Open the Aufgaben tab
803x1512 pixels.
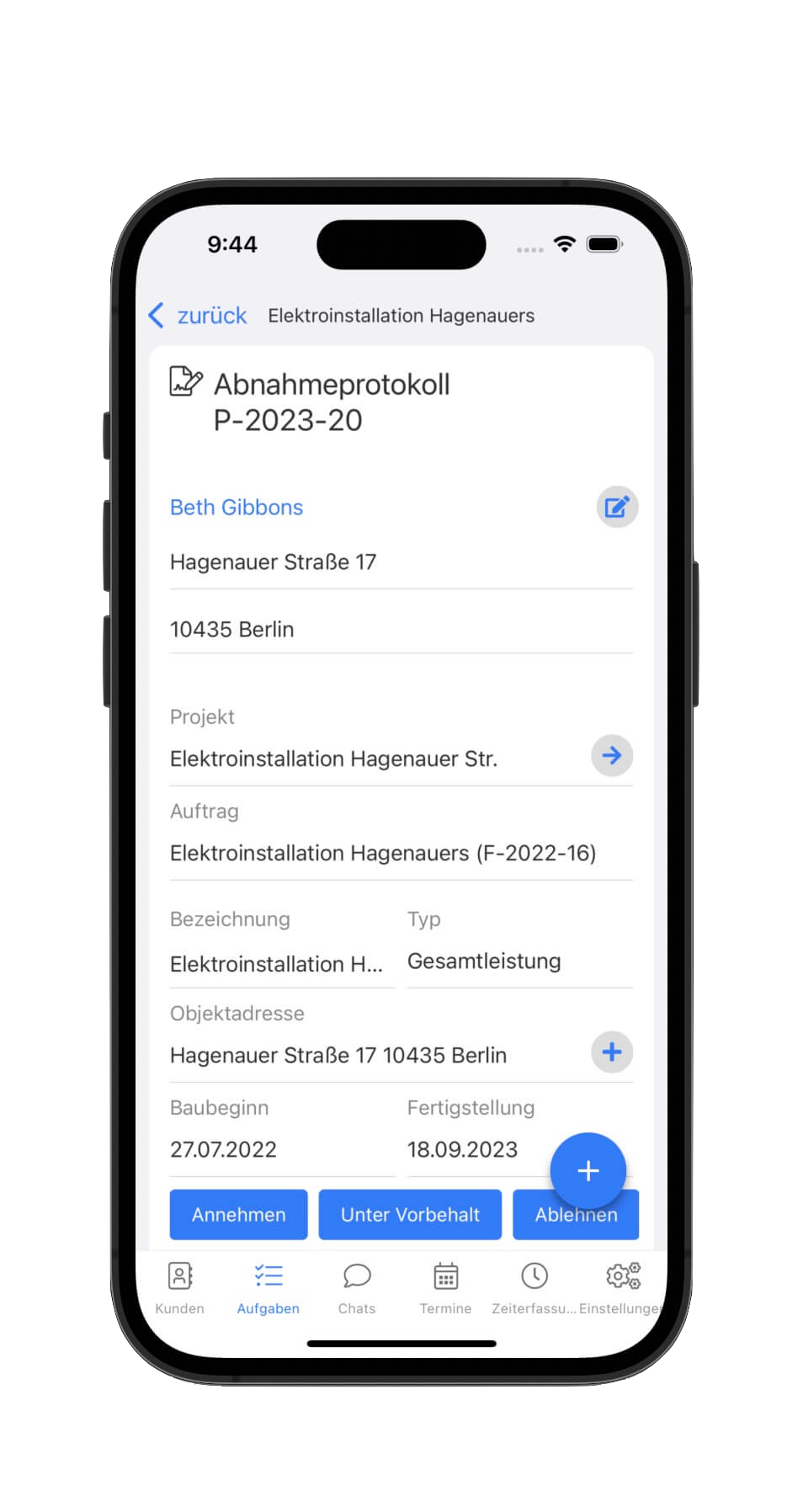coord(269,1288)
